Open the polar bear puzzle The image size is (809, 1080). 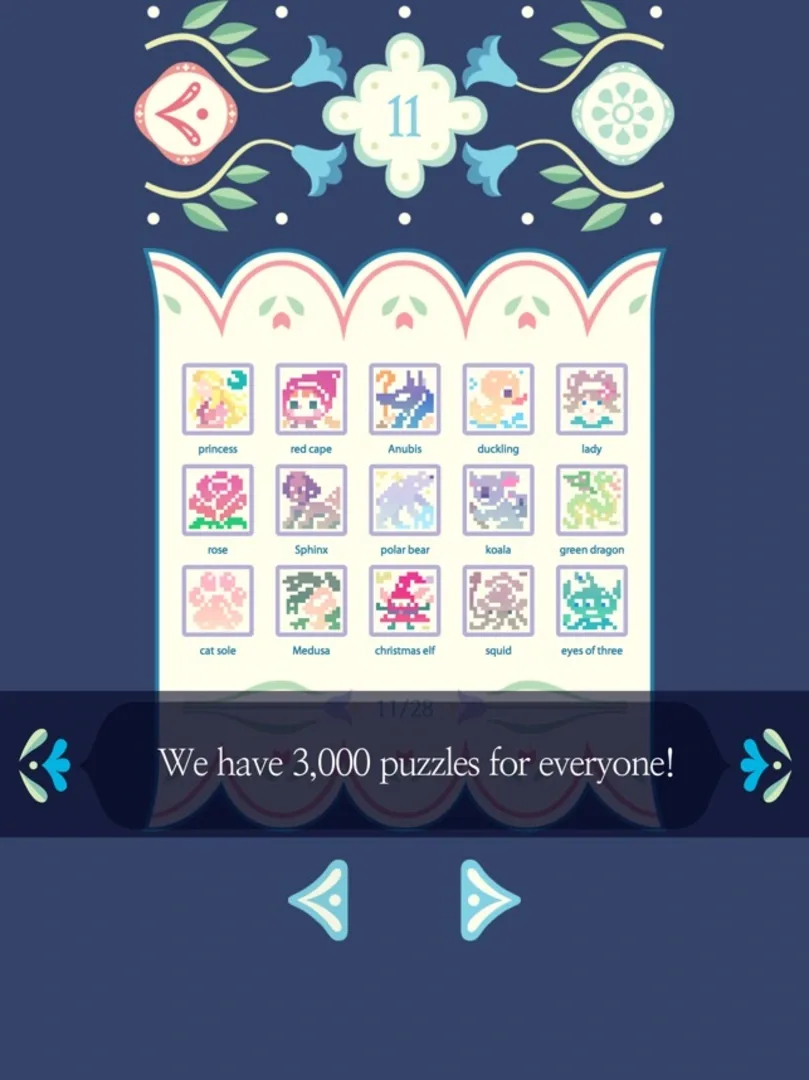tap(405, 500)
